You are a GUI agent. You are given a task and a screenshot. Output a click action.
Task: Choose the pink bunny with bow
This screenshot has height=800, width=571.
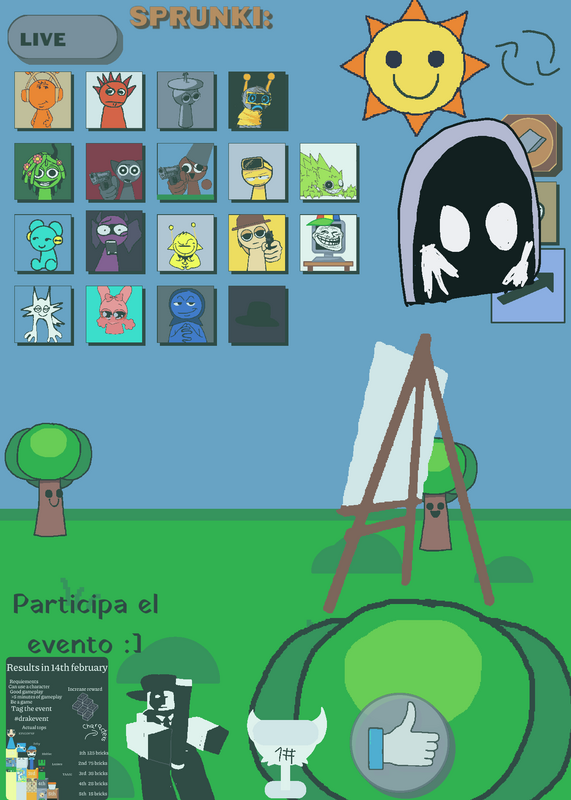pos(114,314)
